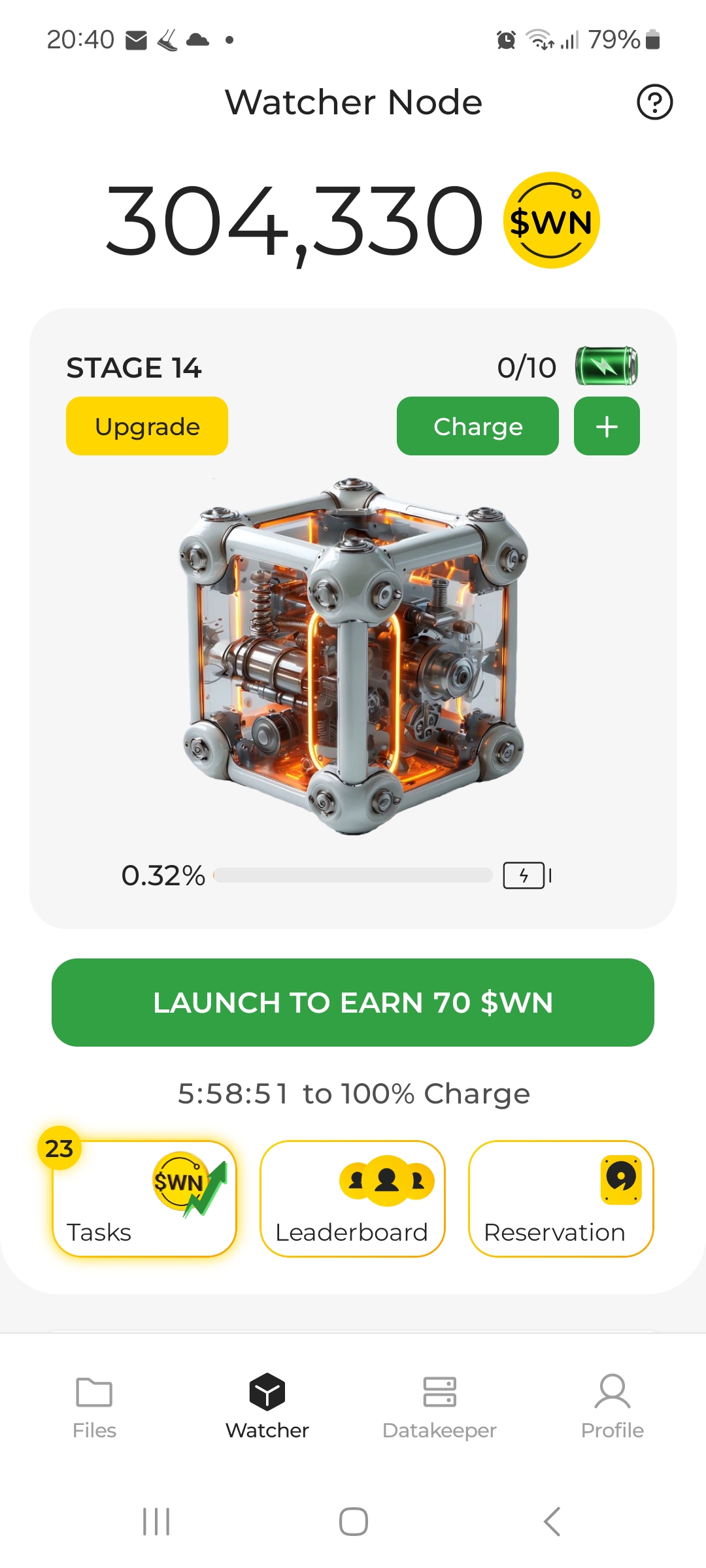The image size is (706, 1568).
Task: Open the Tasks card
Action: pos(144,1198)
